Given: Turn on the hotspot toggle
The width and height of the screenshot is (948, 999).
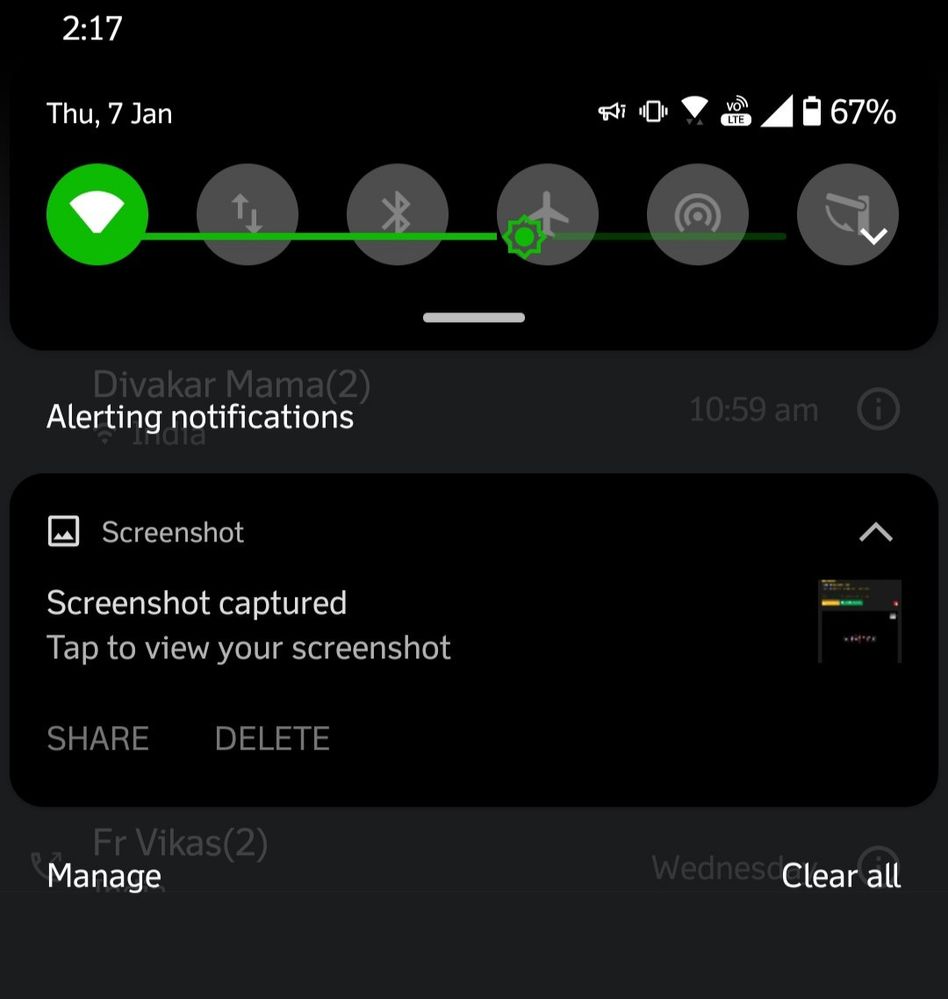Looking at the screenshot, I should tap(697, 214).
